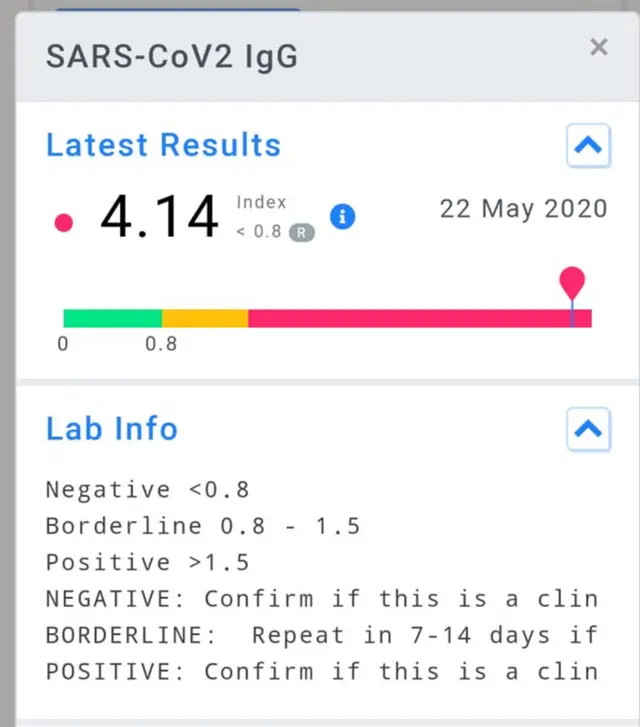Collapse the Latest Results section
The width and height of the screenshot is (640, 727).
[588, 147]
